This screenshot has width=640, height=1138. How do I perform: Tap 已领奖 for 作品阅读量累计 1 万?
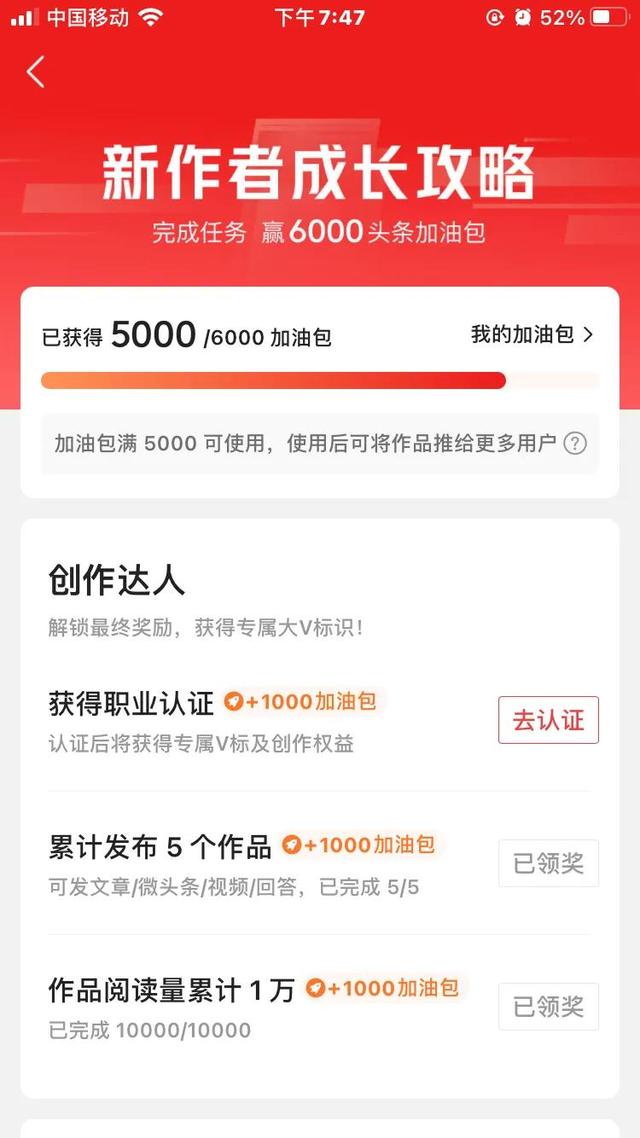[548, 1006]
